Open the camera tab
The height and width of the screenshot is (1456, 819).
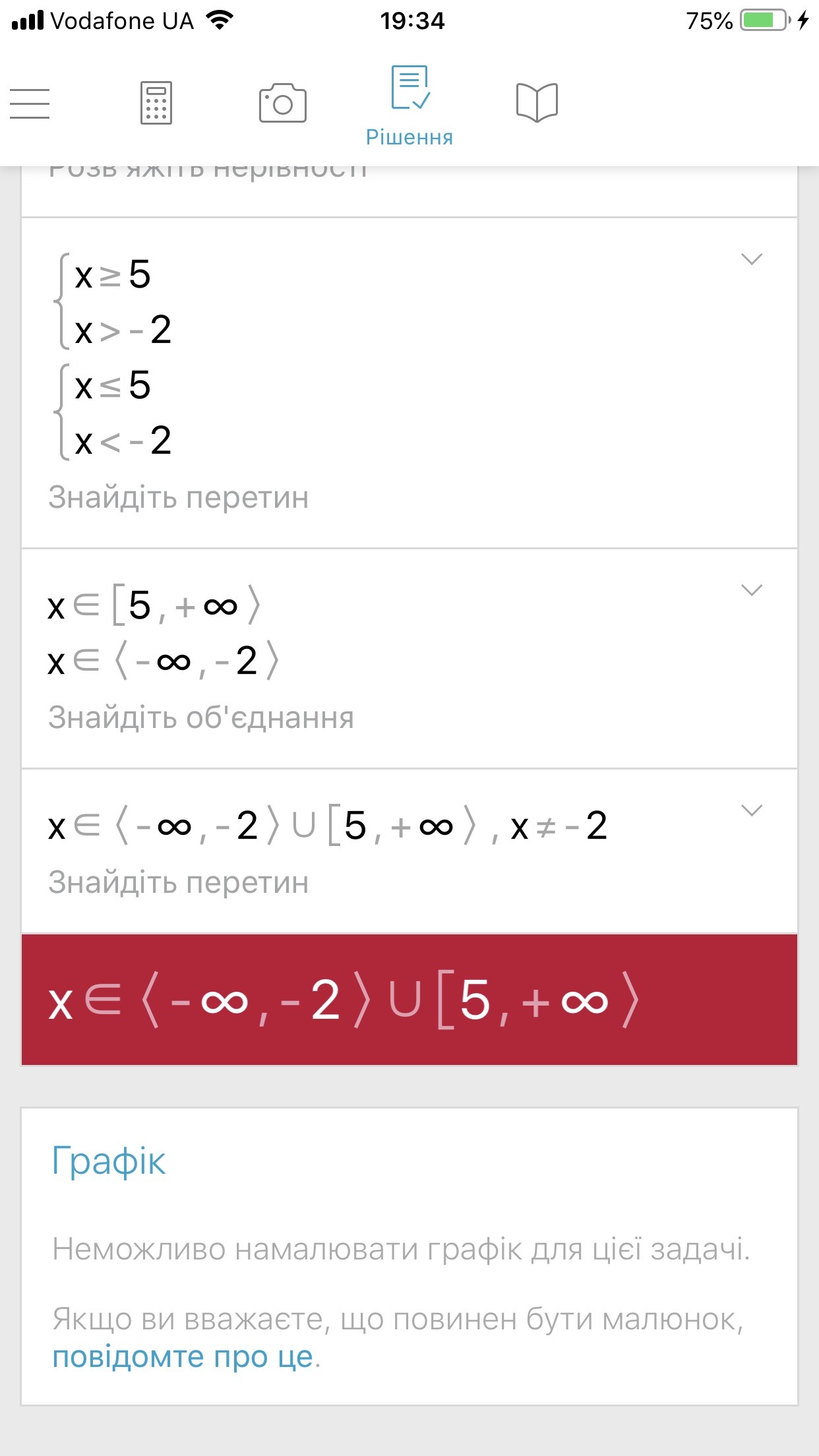pos(282,103)
